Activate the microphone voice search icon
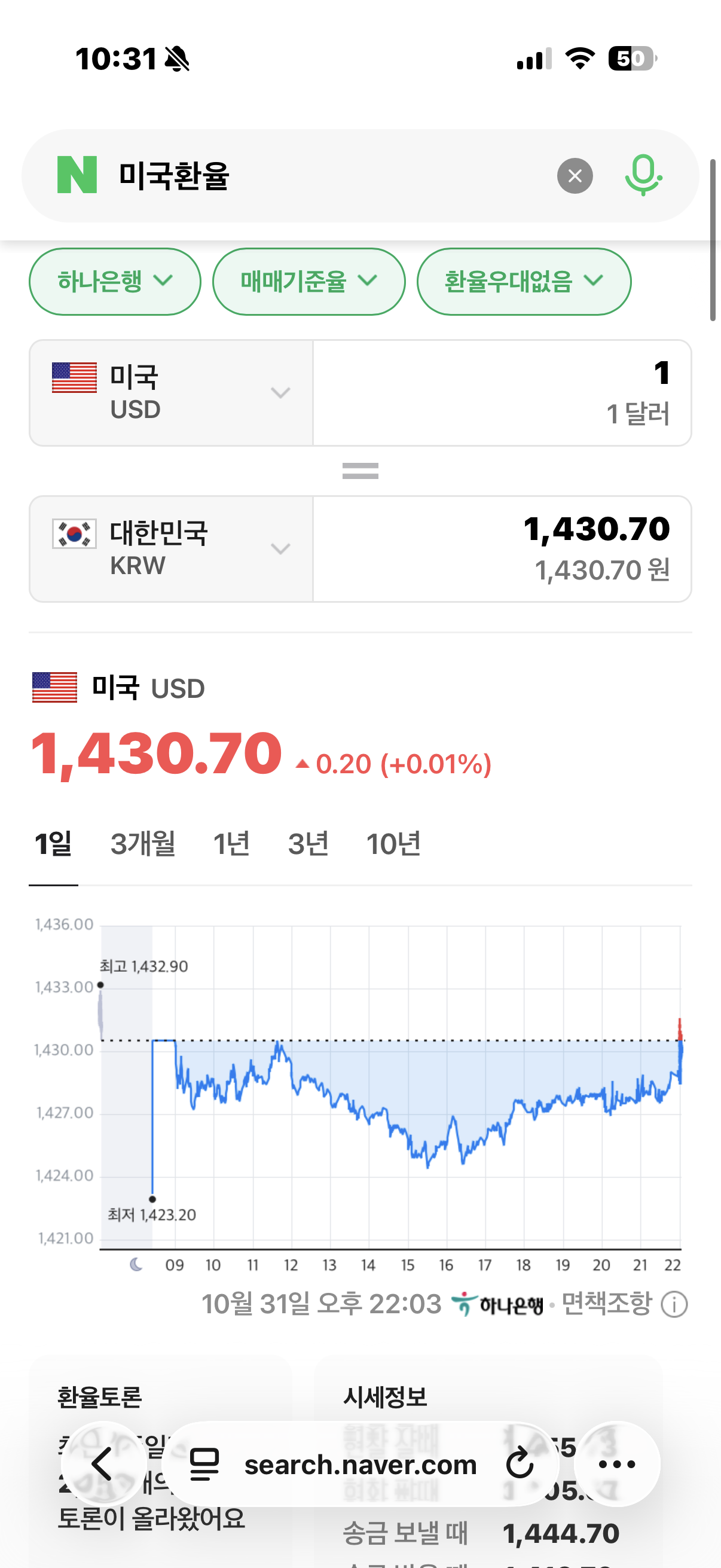 tap(643, 176)
